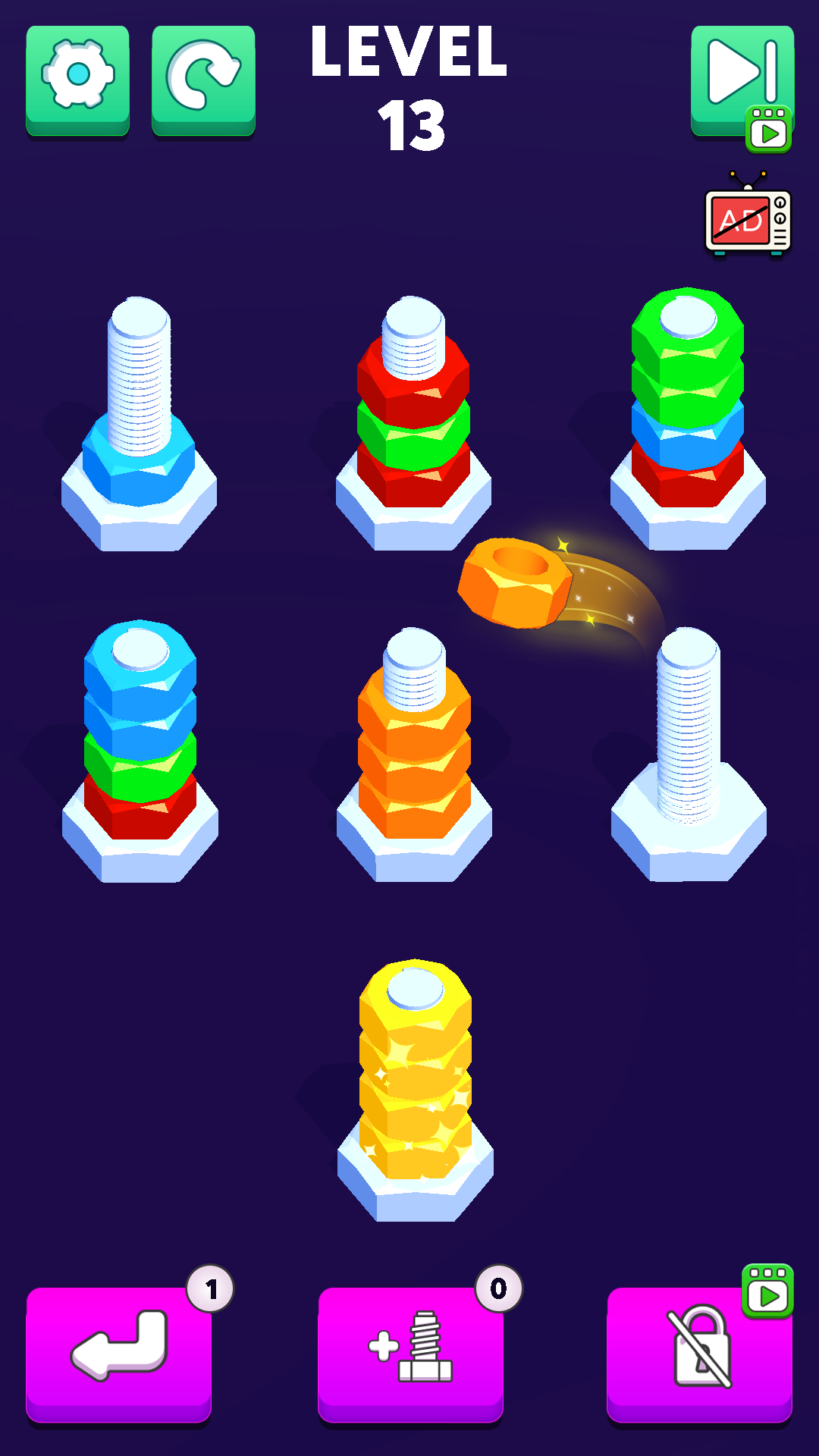Open the settings gear
The width and height of the screenshot is (819, 1456).
pos(77,80)
